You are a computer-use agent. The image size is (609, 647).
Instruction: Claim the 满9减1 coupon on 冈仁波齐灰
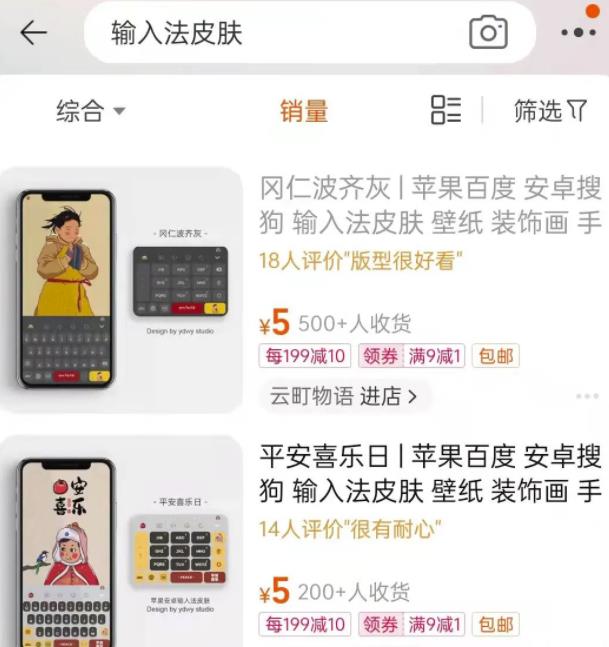(412, 356)
